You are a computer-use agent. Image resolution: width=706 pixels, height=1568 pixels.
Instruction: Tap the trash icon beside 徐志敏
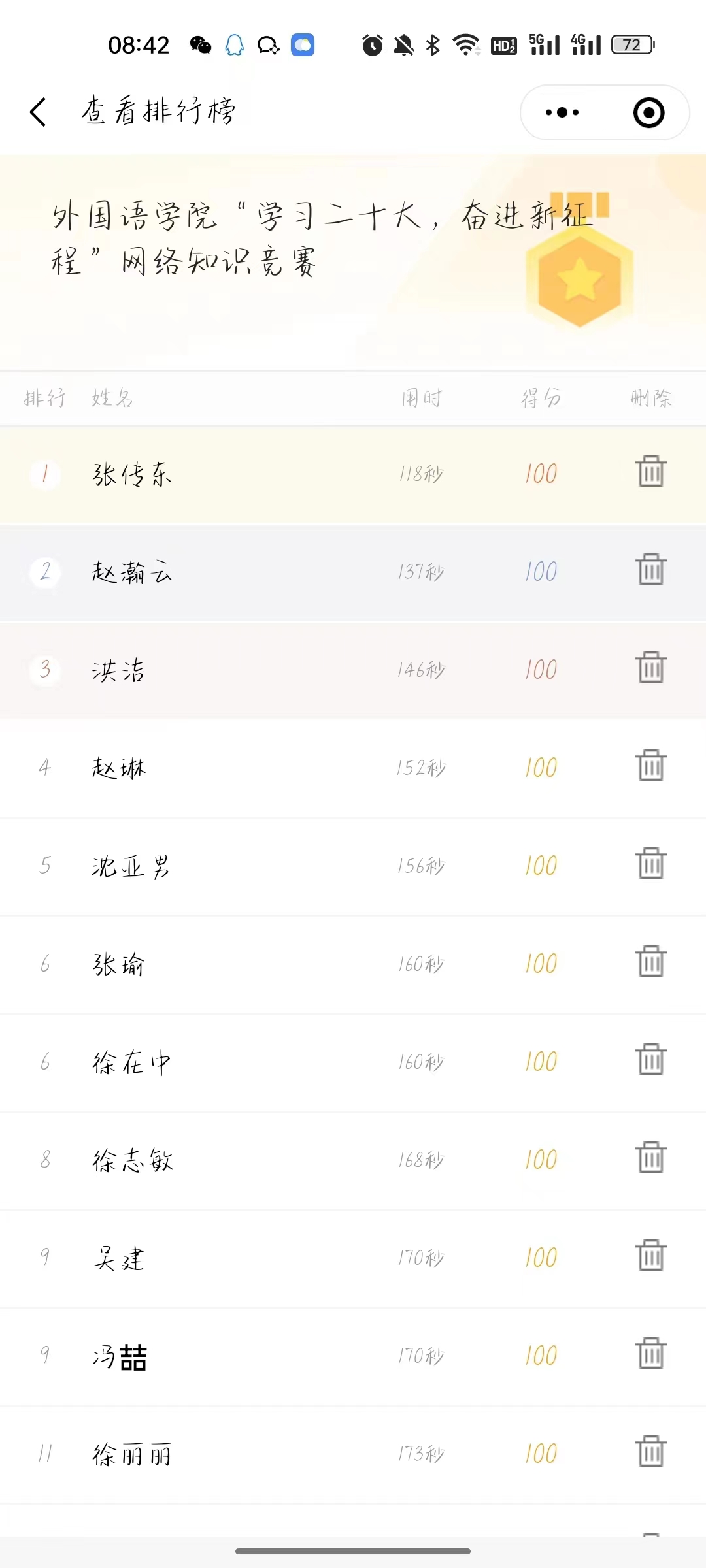(x=650, y=1158)
